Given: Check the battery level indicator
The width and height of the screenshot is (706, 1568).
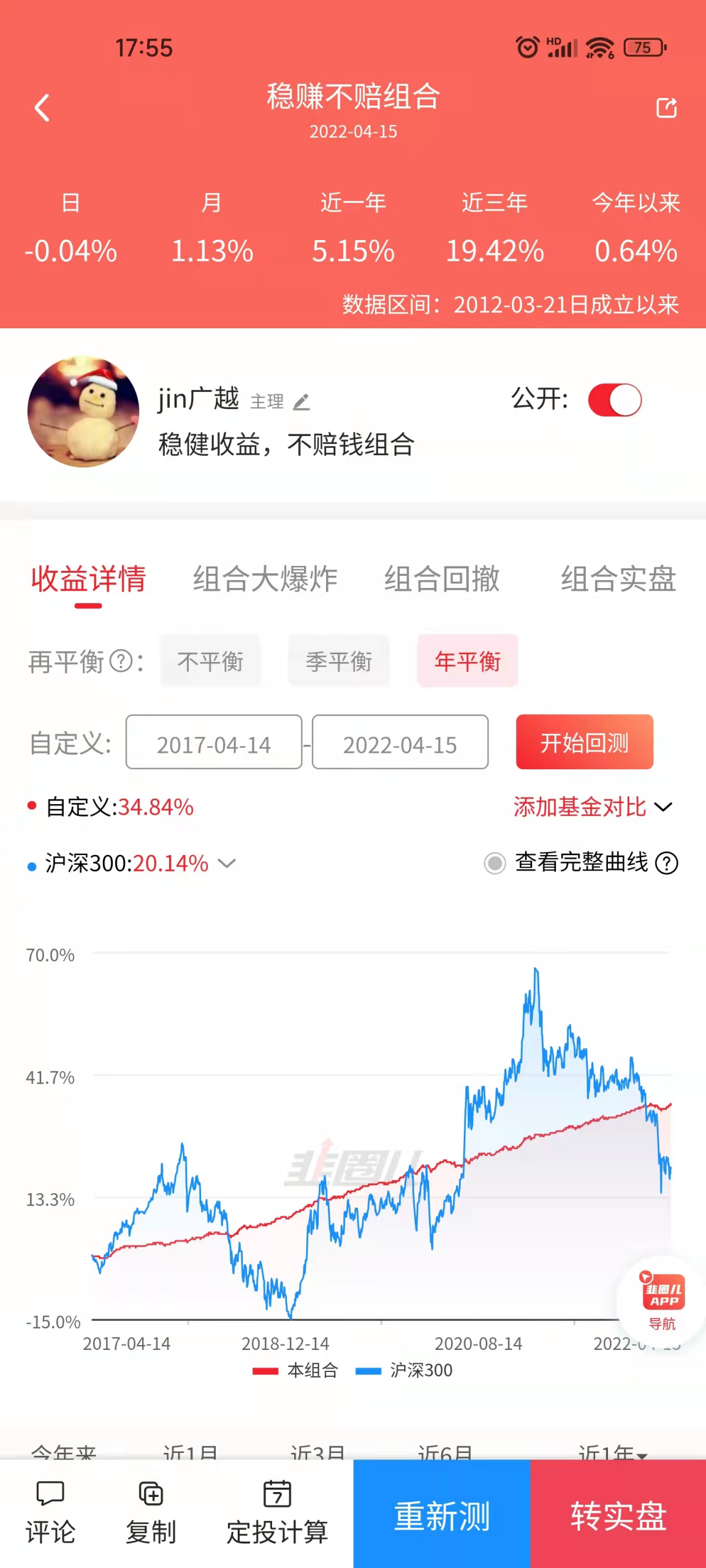Looking at the screenshot, I should pyautogui.click(x=644, y=47).
